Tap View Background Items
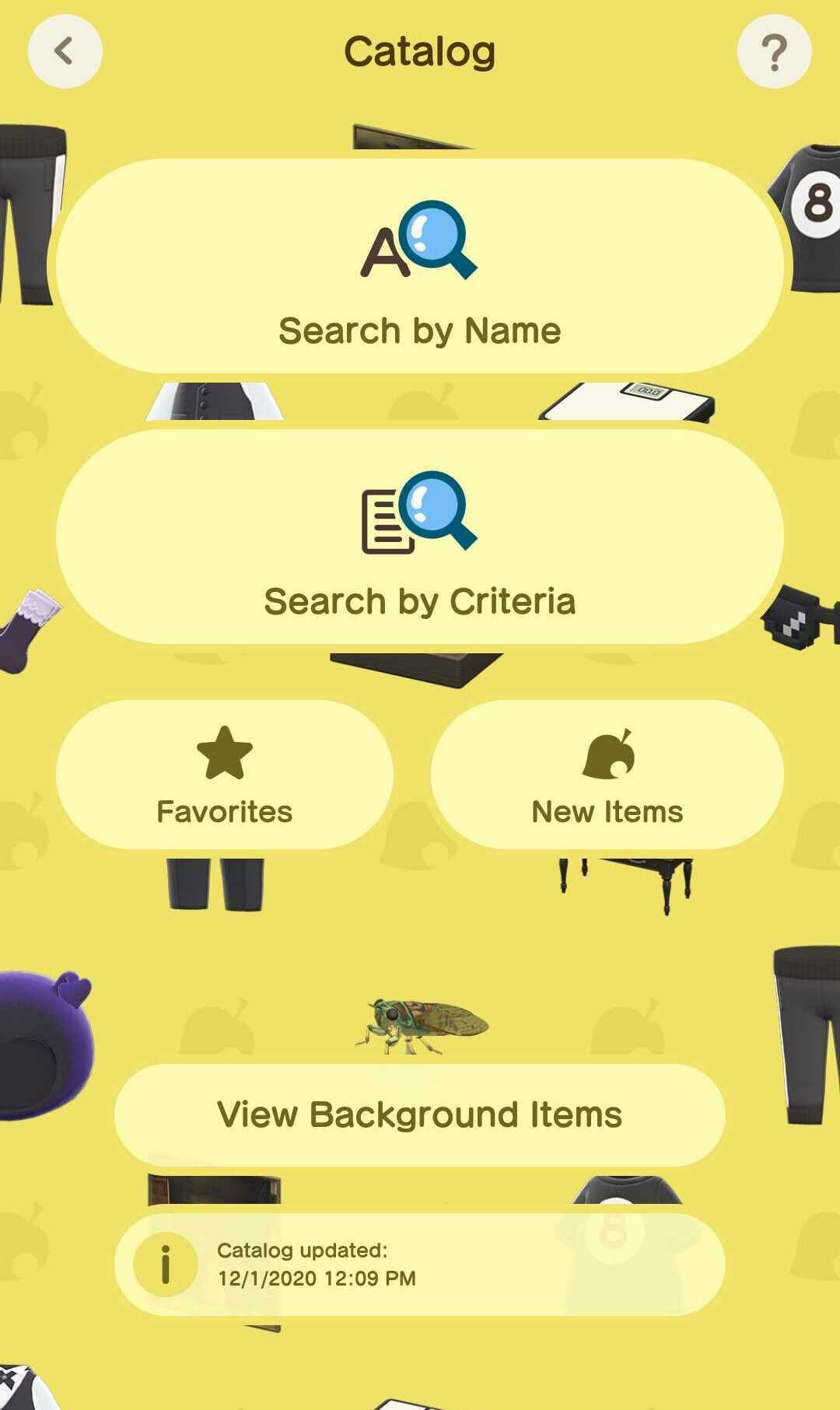This screenshot has width=840, height=1410. [x=420, y=1114]
